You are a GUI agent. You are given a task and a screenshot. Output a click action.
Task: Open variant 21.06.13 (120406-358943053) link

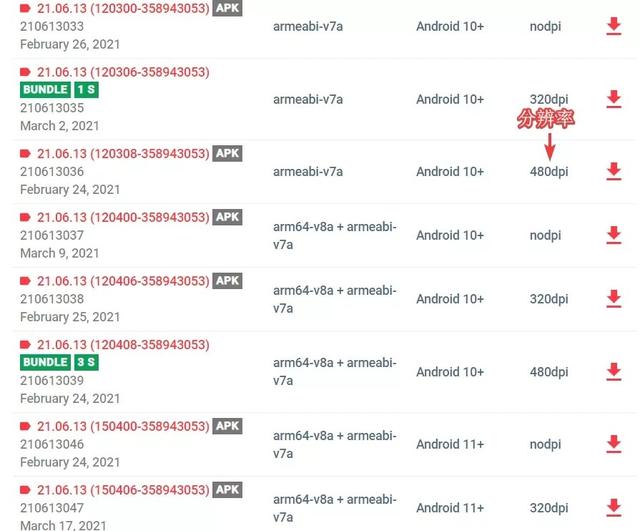pyautogui.click(x=123, y=281)
